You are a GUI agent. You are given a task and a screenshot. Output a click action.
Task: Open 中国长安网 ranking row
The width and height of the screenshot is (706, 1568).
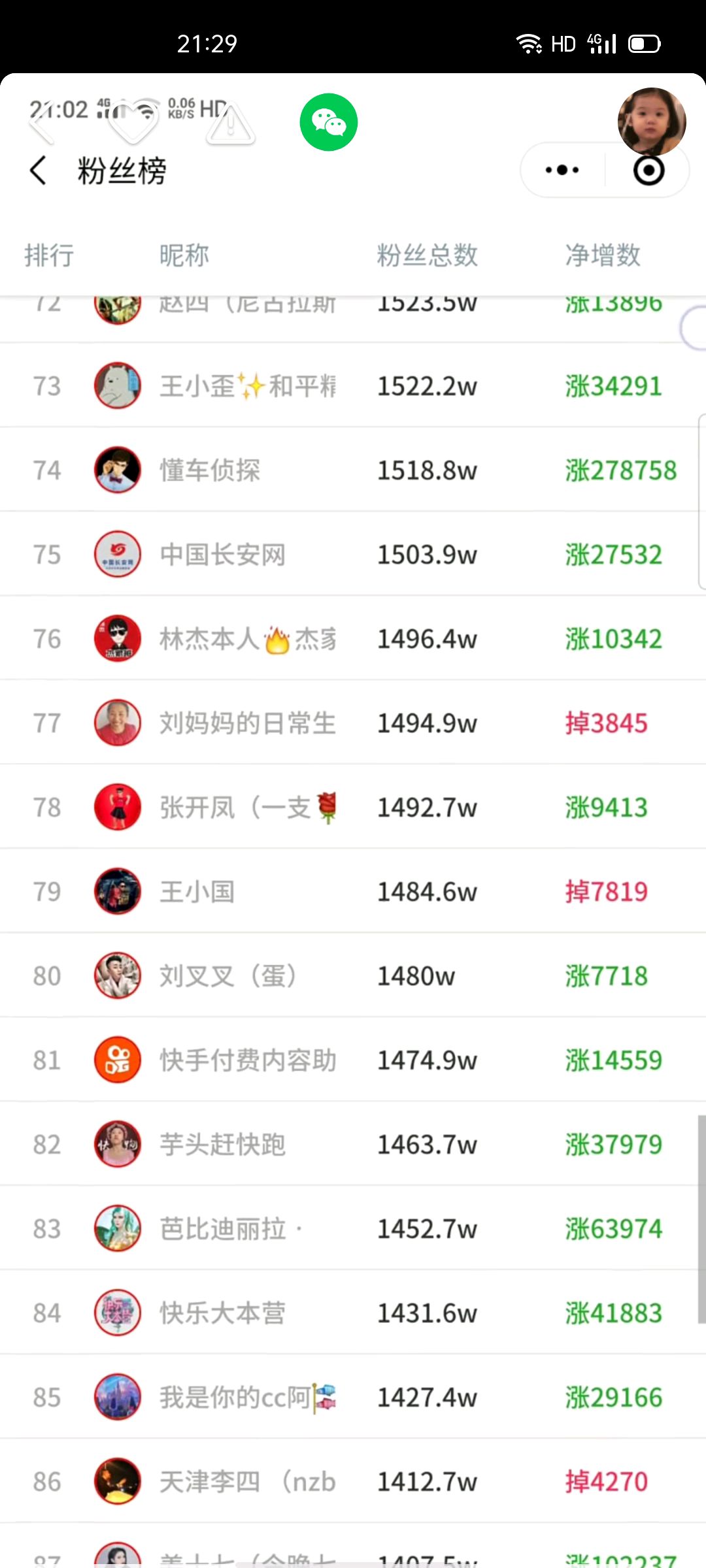[x=223, y=555]
